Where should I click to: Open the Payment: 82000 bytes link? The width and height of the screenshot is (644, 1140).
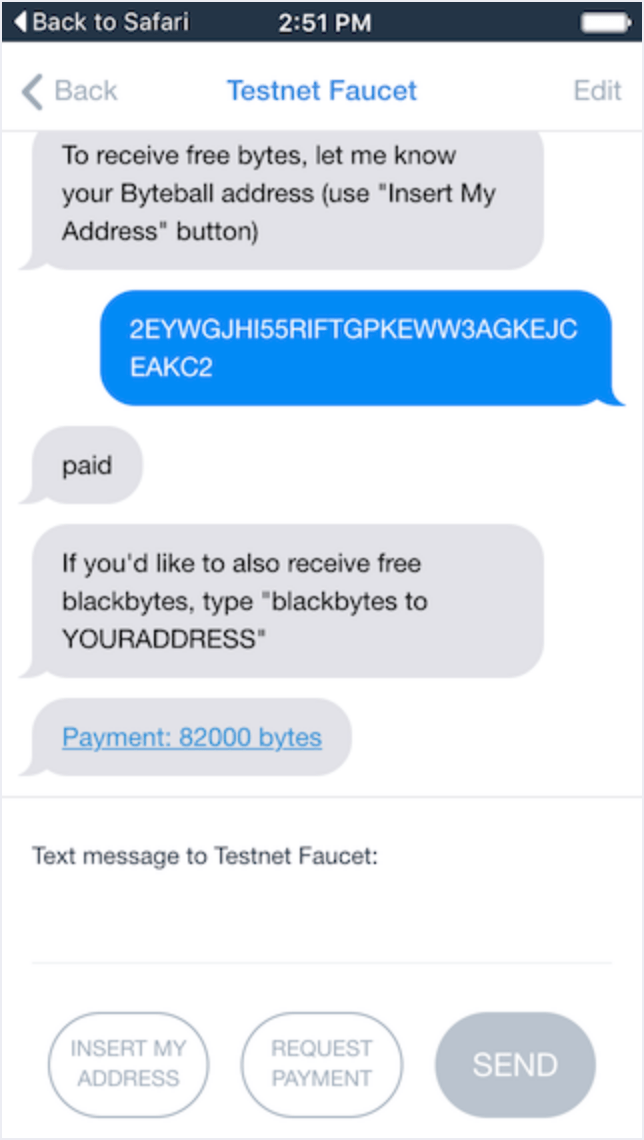tap(192, 738)
